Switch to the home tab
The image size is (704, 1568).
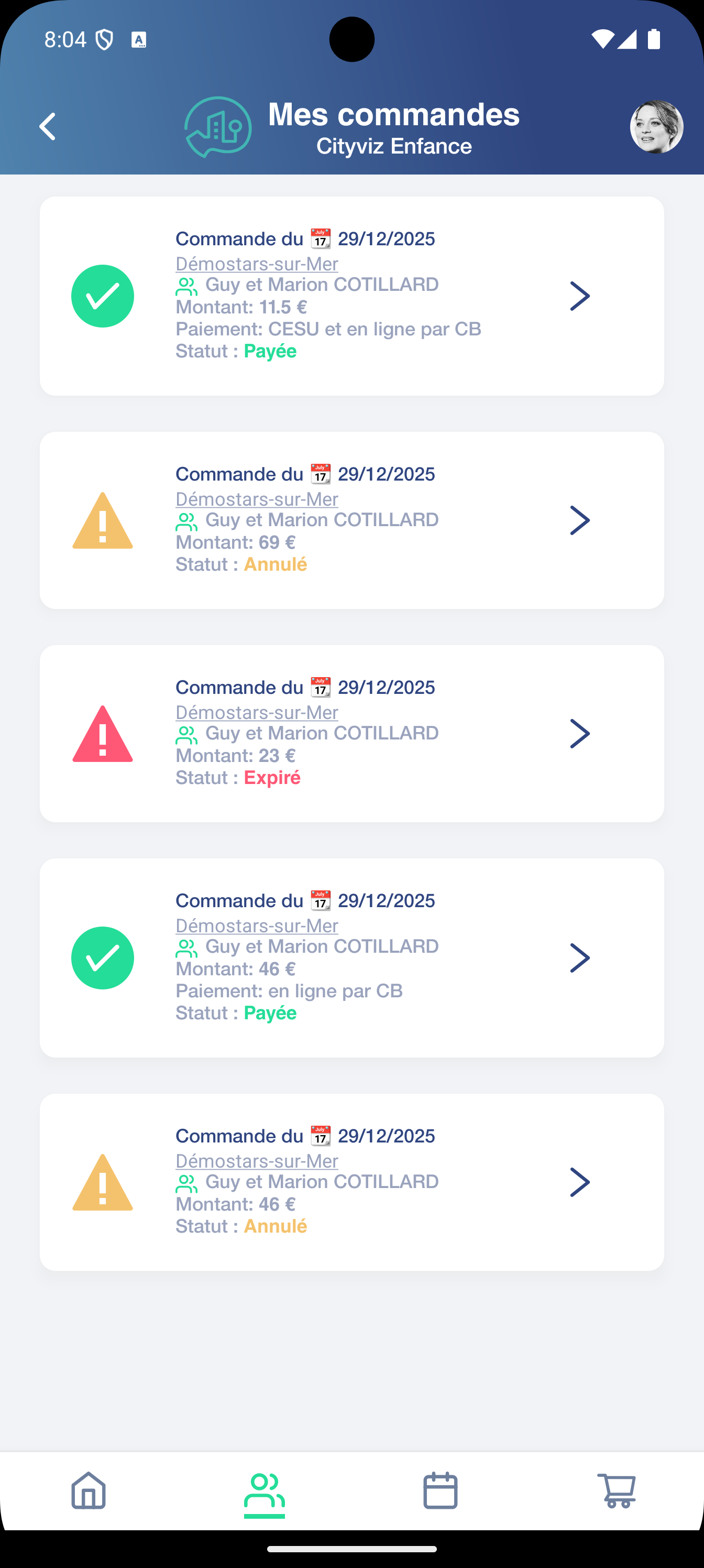click(x=89, y=1490)
